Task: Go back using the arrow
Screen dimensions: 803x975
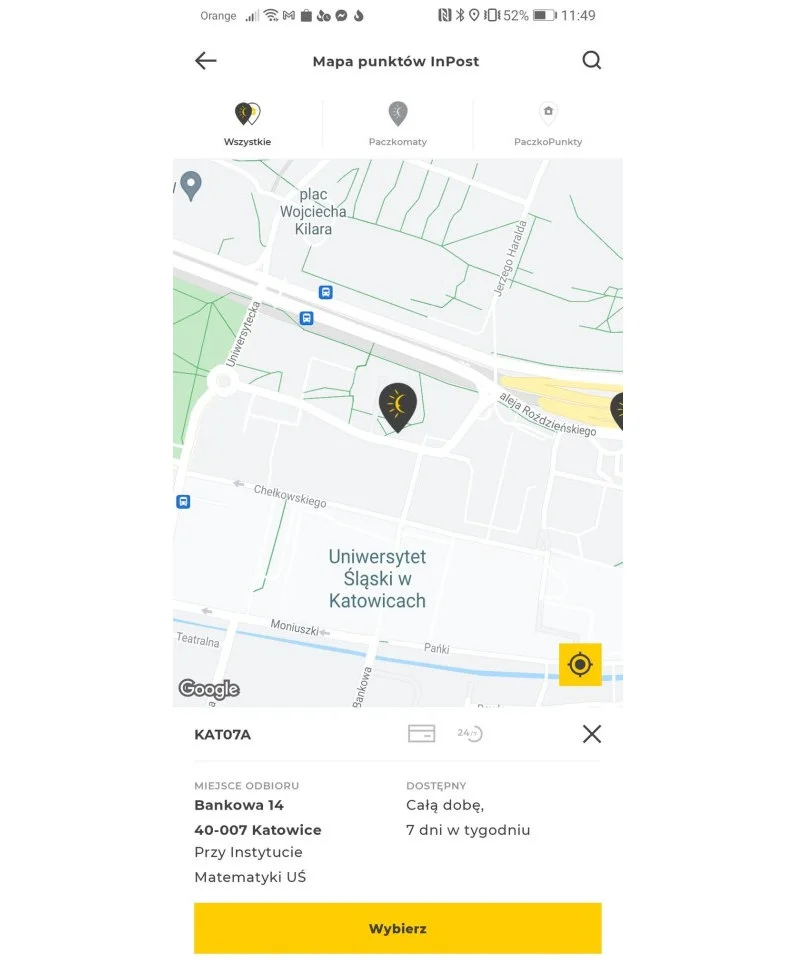Action: tap(206, 61)
